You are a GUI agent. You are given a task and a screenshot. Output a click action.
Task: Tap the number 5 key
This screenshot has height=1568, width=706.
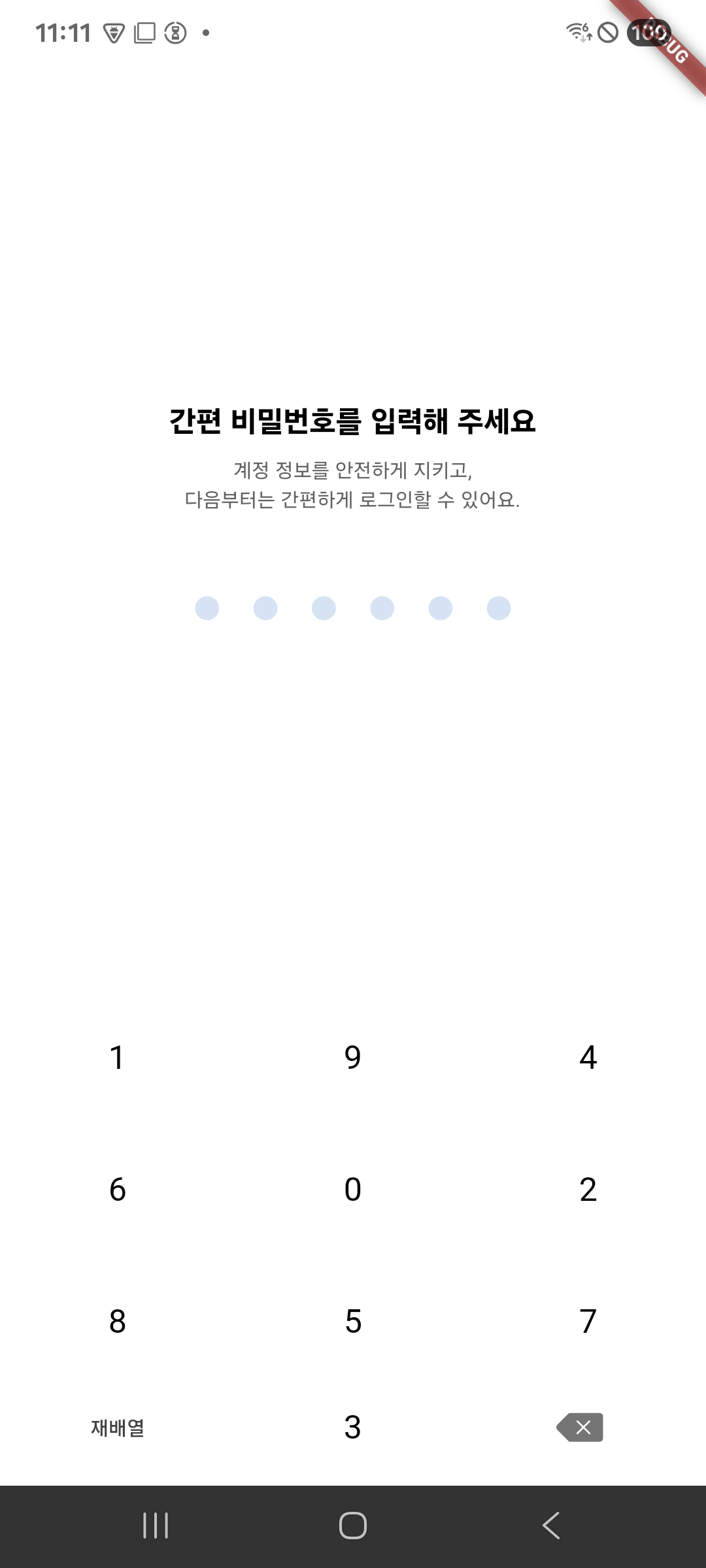coord(352,1322)
